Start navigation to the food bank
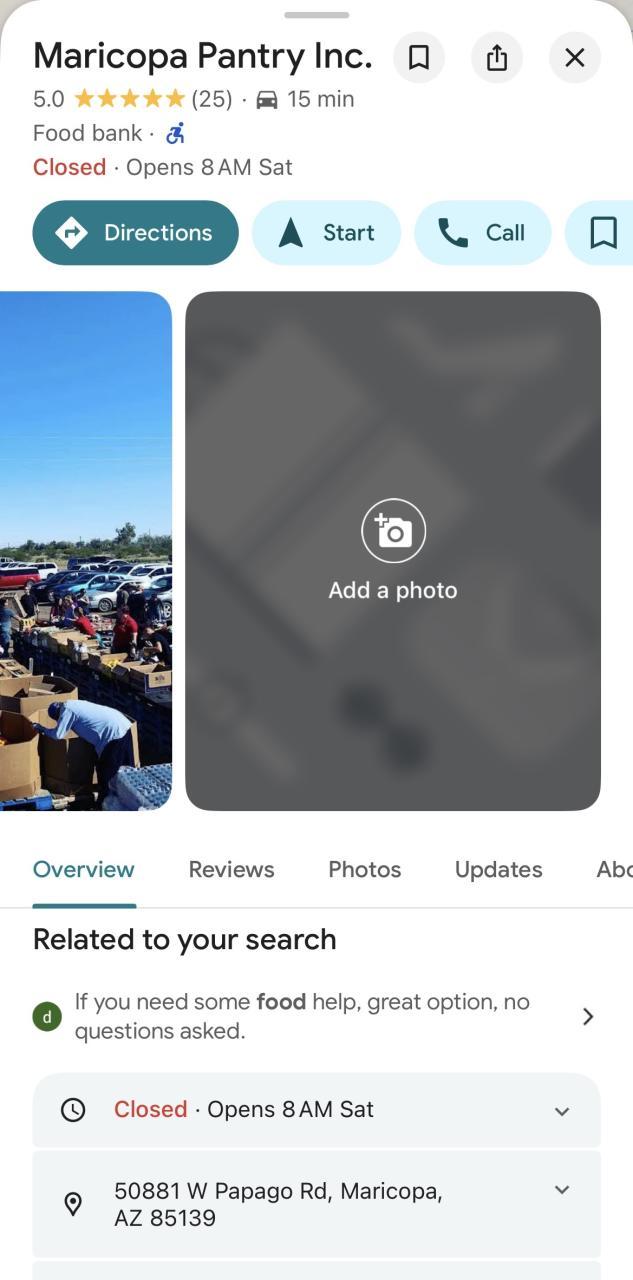Screen dimensions: 633x1280 (326, 233)
